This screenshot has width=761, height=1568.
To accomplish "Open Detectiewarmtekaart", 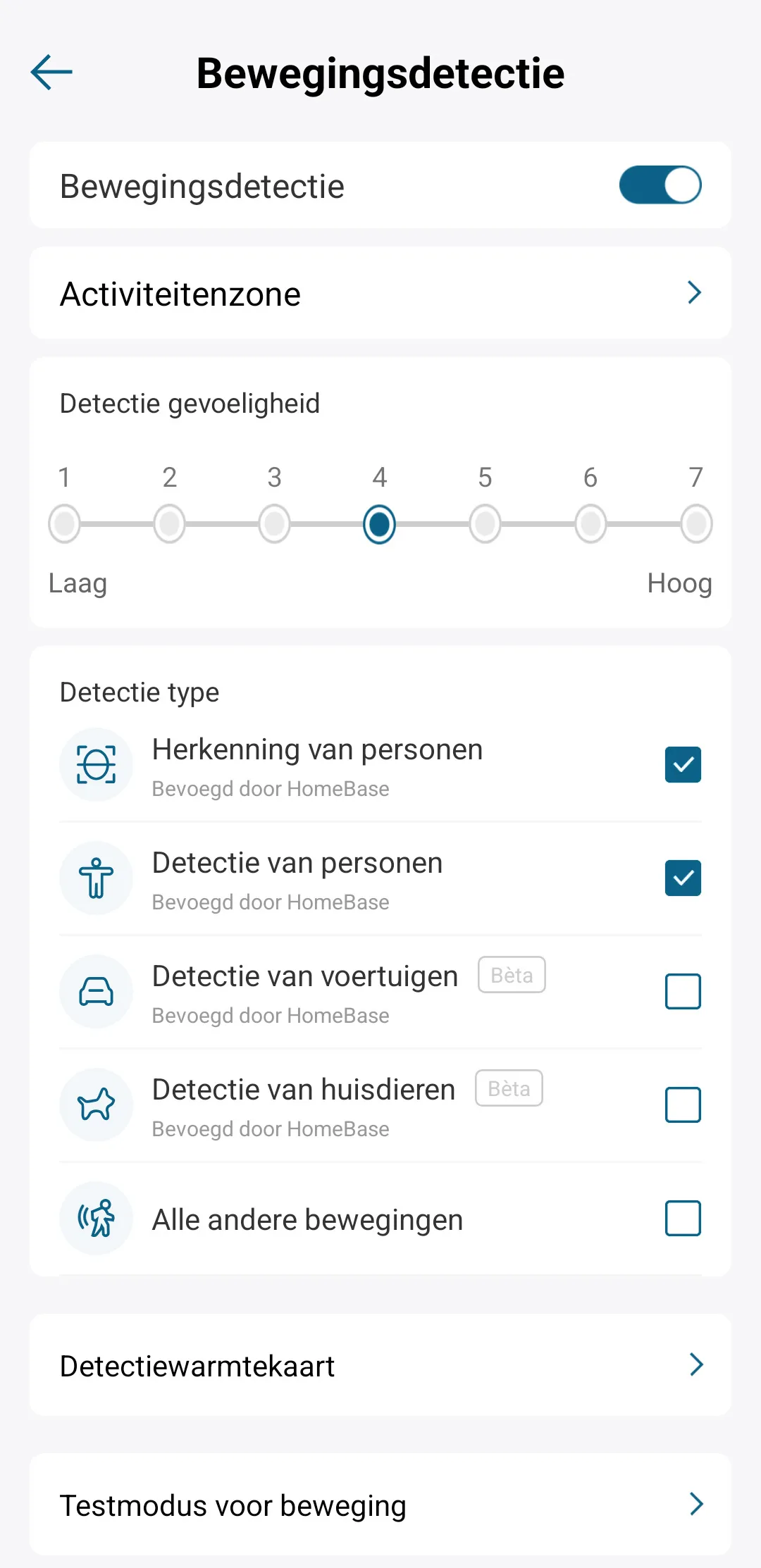I will click(x=380, y=1365).
